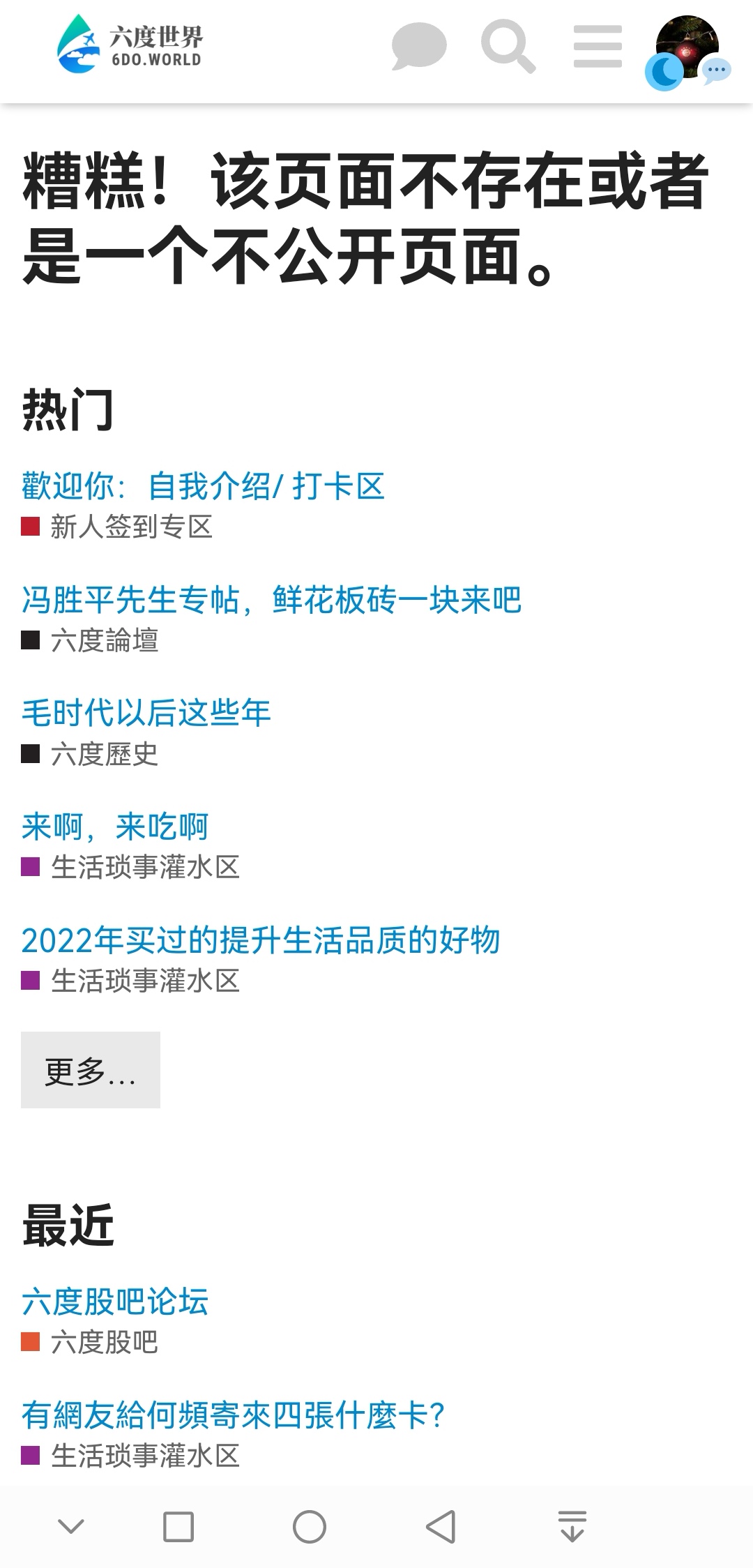Open the search magnifier icon
Screen dimensions: 753x1568
508,47
